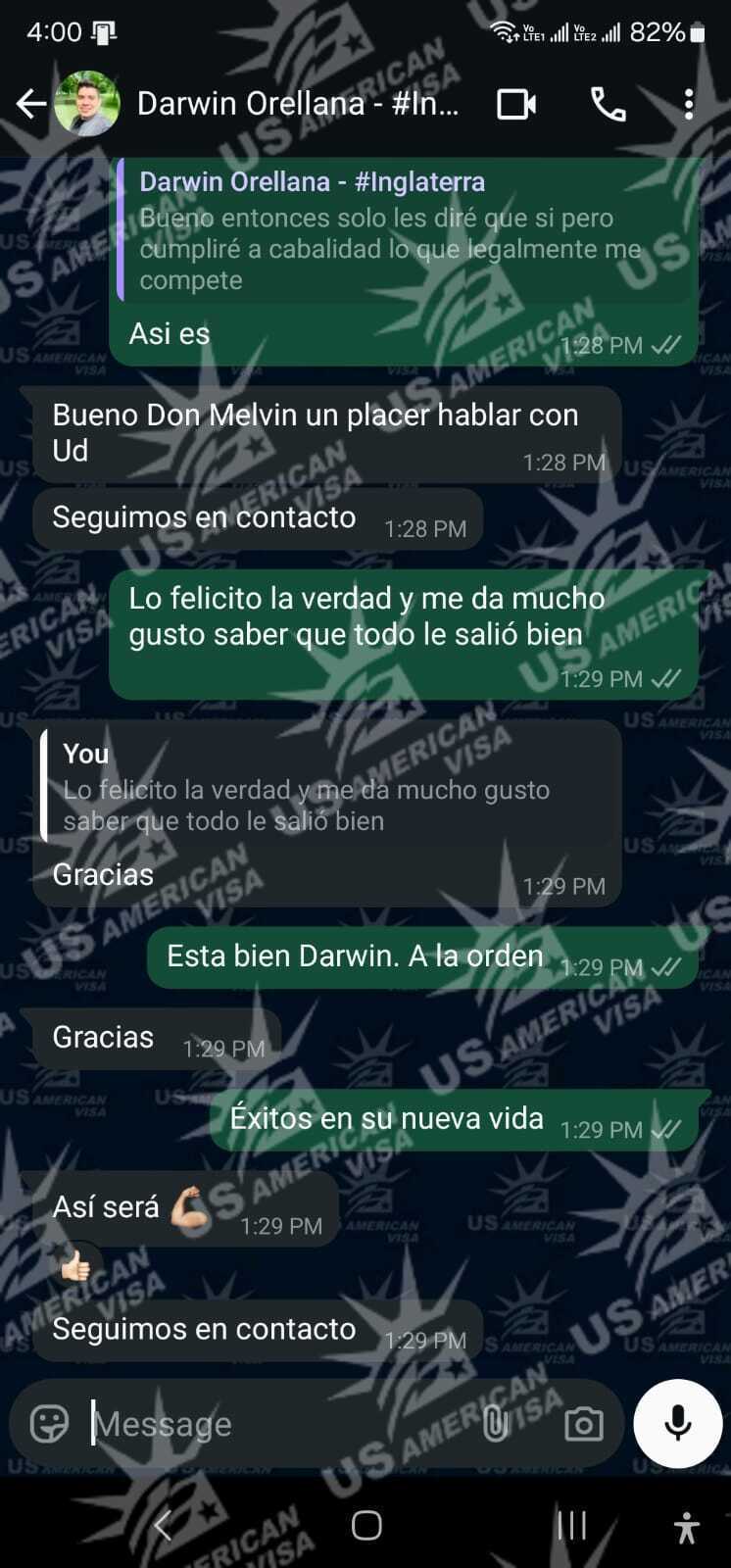View contact info for Darwin Orellana

tap(297, 103)
